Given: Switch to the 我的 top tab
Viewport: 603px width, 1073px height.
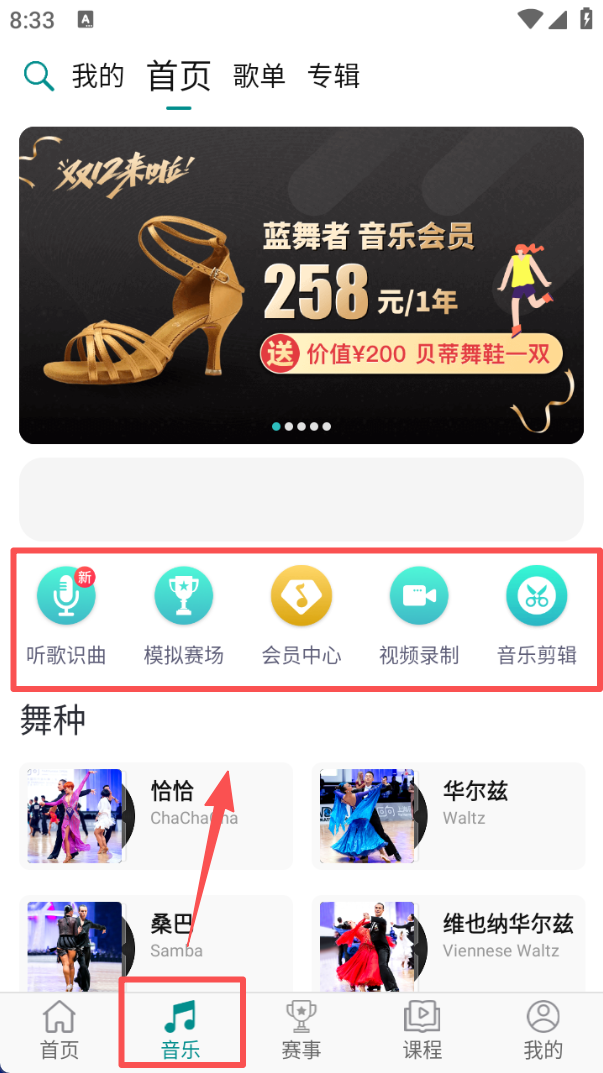Looking at the screenshot, I should (x=98, y=76).
